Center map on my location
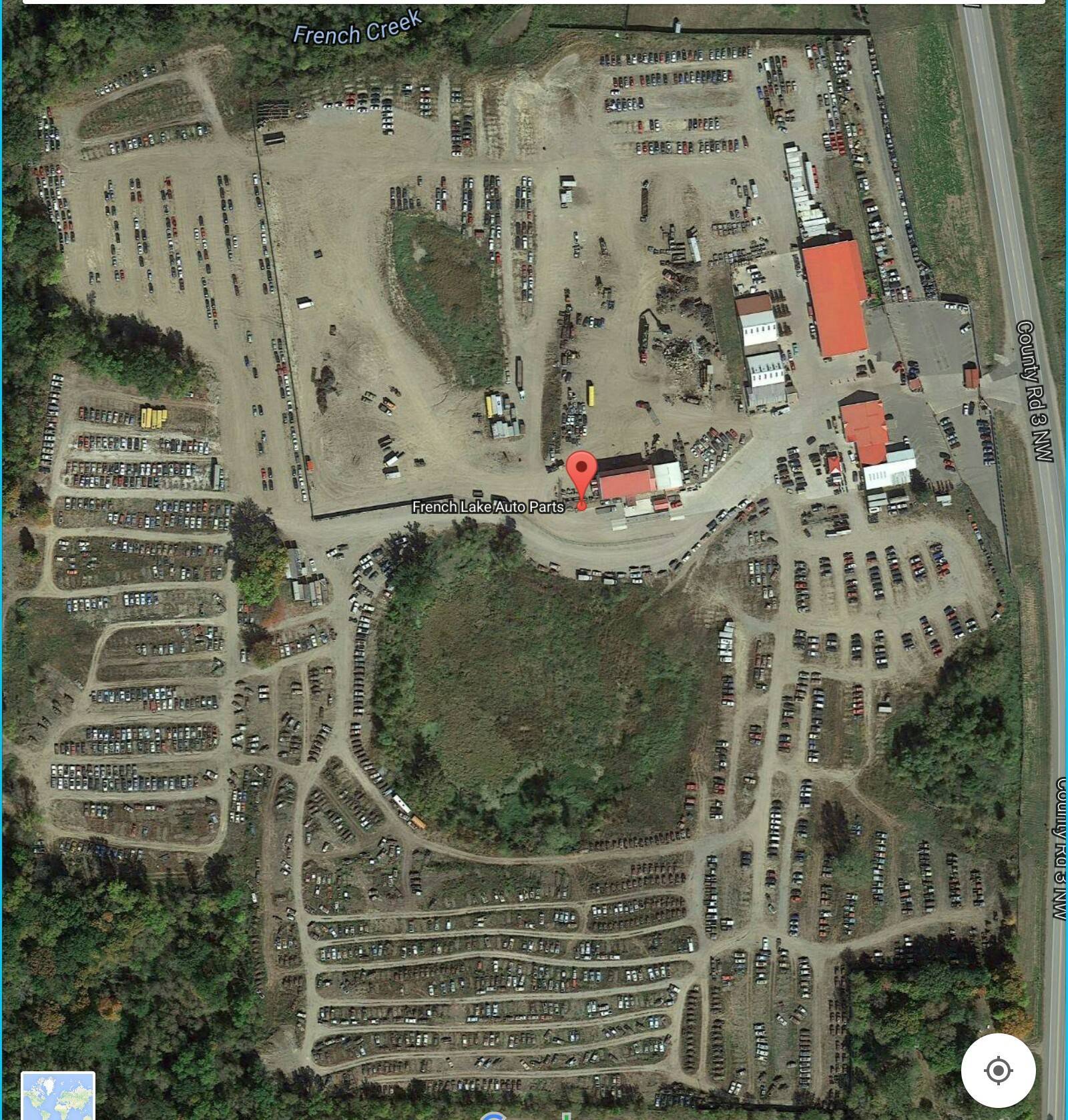This screenshot has width=1068, height=1120. click(998, 1070)
